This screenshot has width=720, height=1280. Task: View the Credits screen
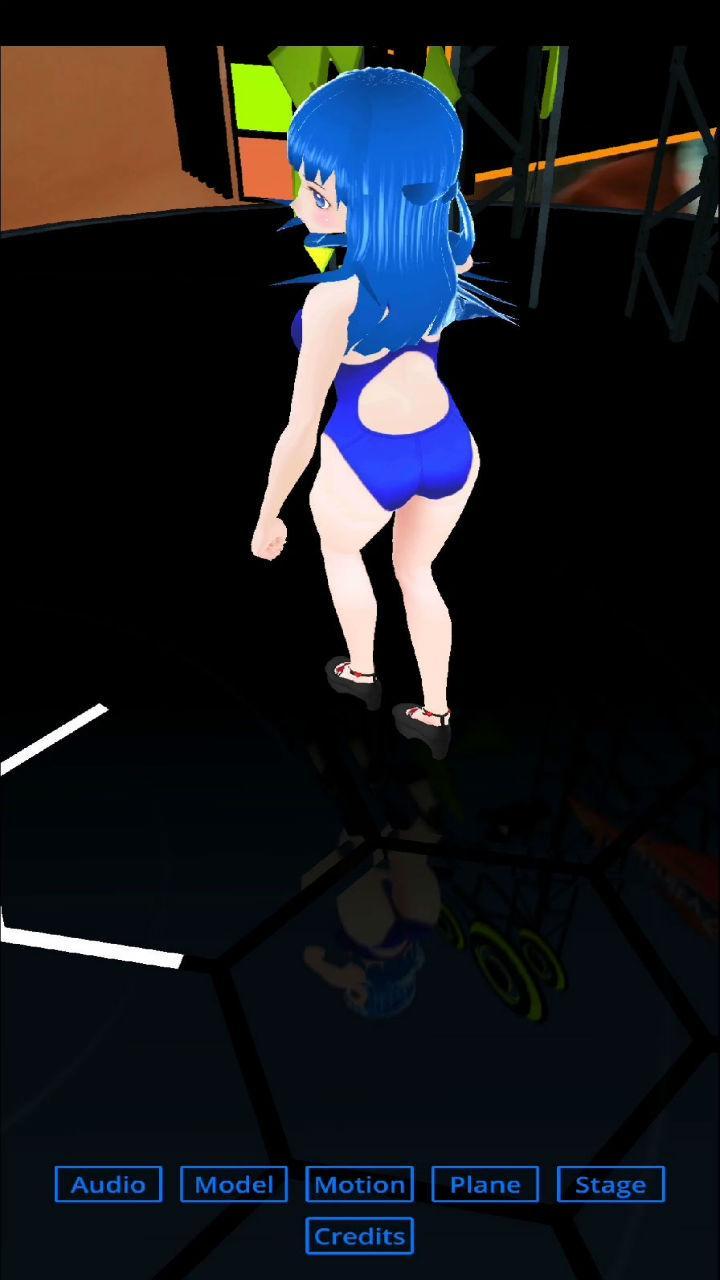pos(360,1236)
